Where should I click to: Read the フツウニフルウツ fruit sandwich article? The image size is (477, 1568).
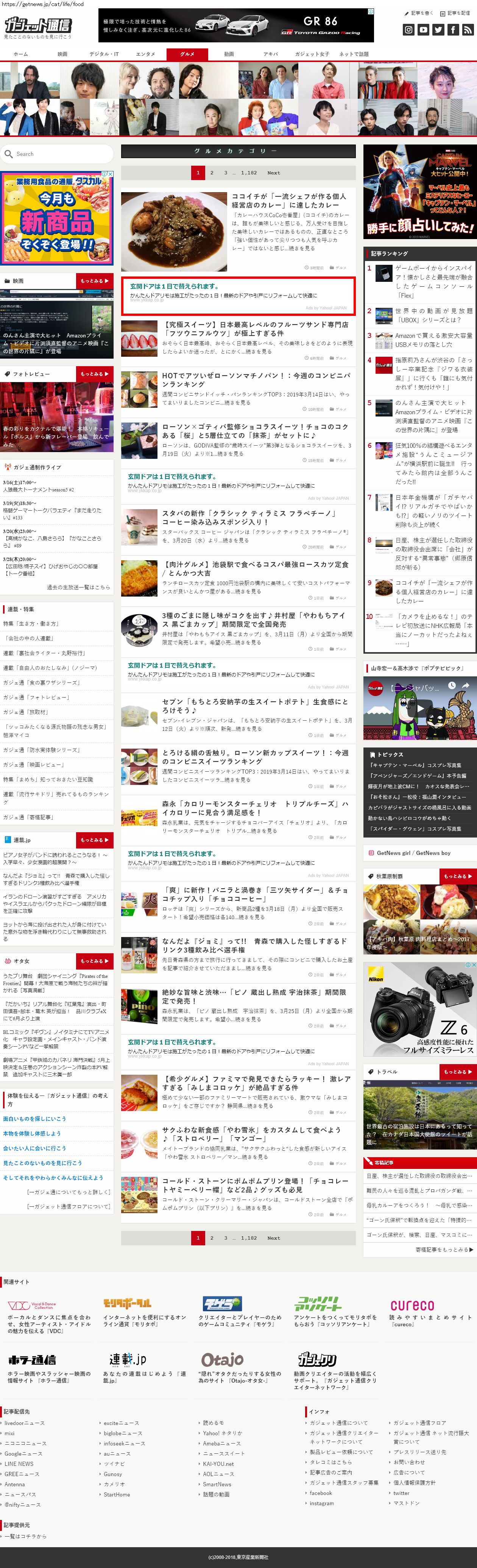[x=256, y=329]
